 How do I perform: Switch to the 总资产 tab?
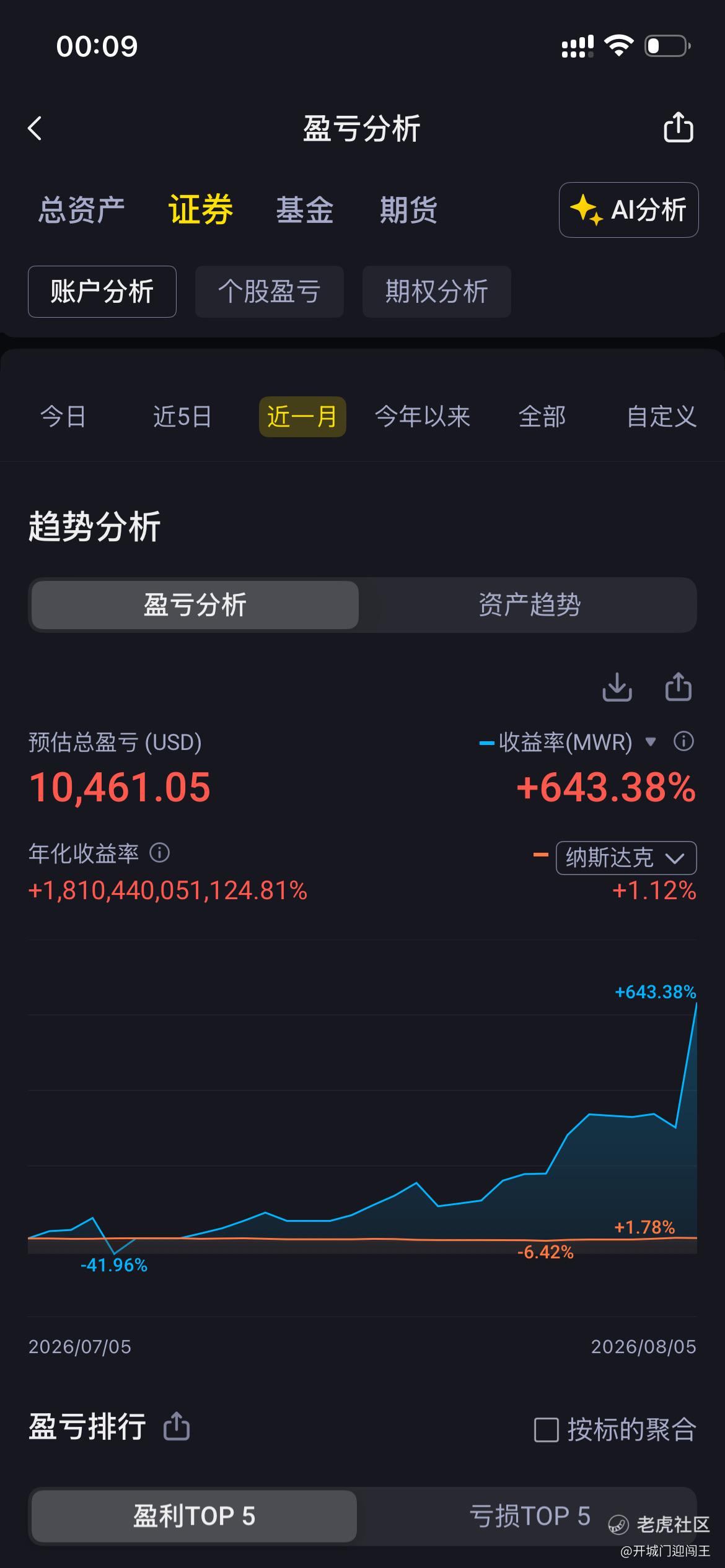pyautogui.click(x=81, y=210)
